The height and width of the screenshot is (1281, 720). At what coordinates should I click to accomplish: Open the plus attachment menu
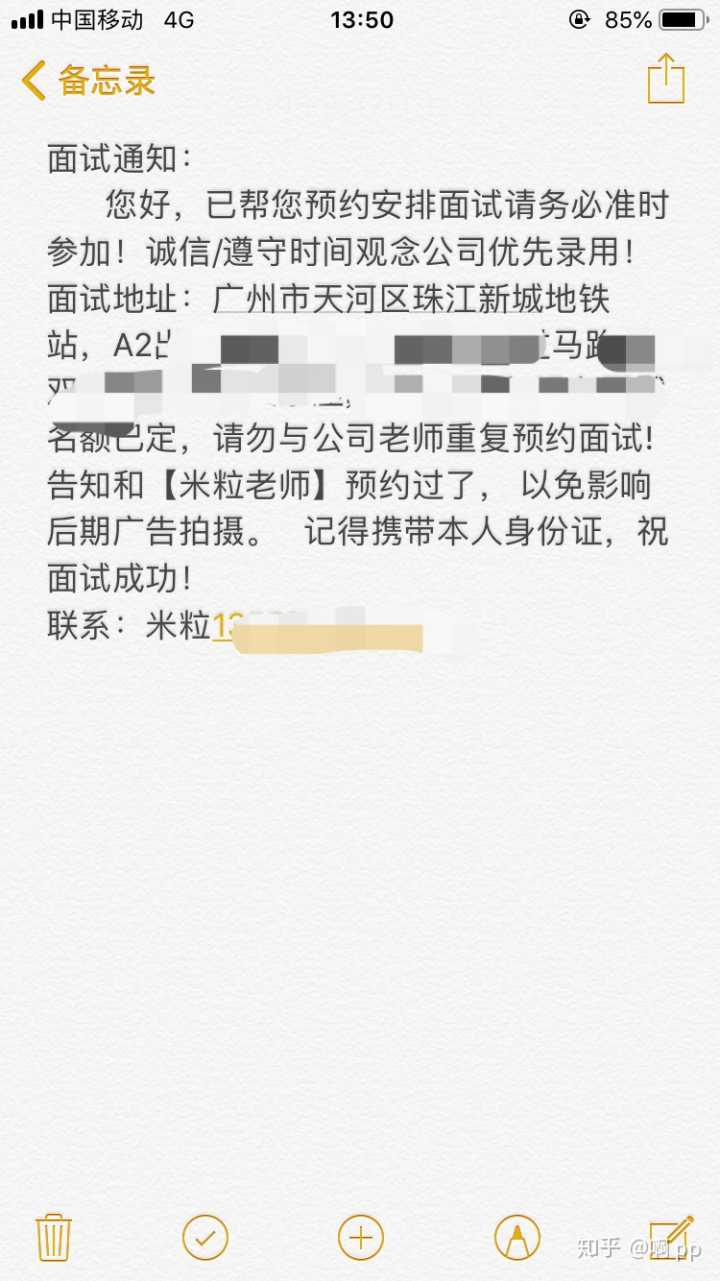click(x=361, y=1238)
